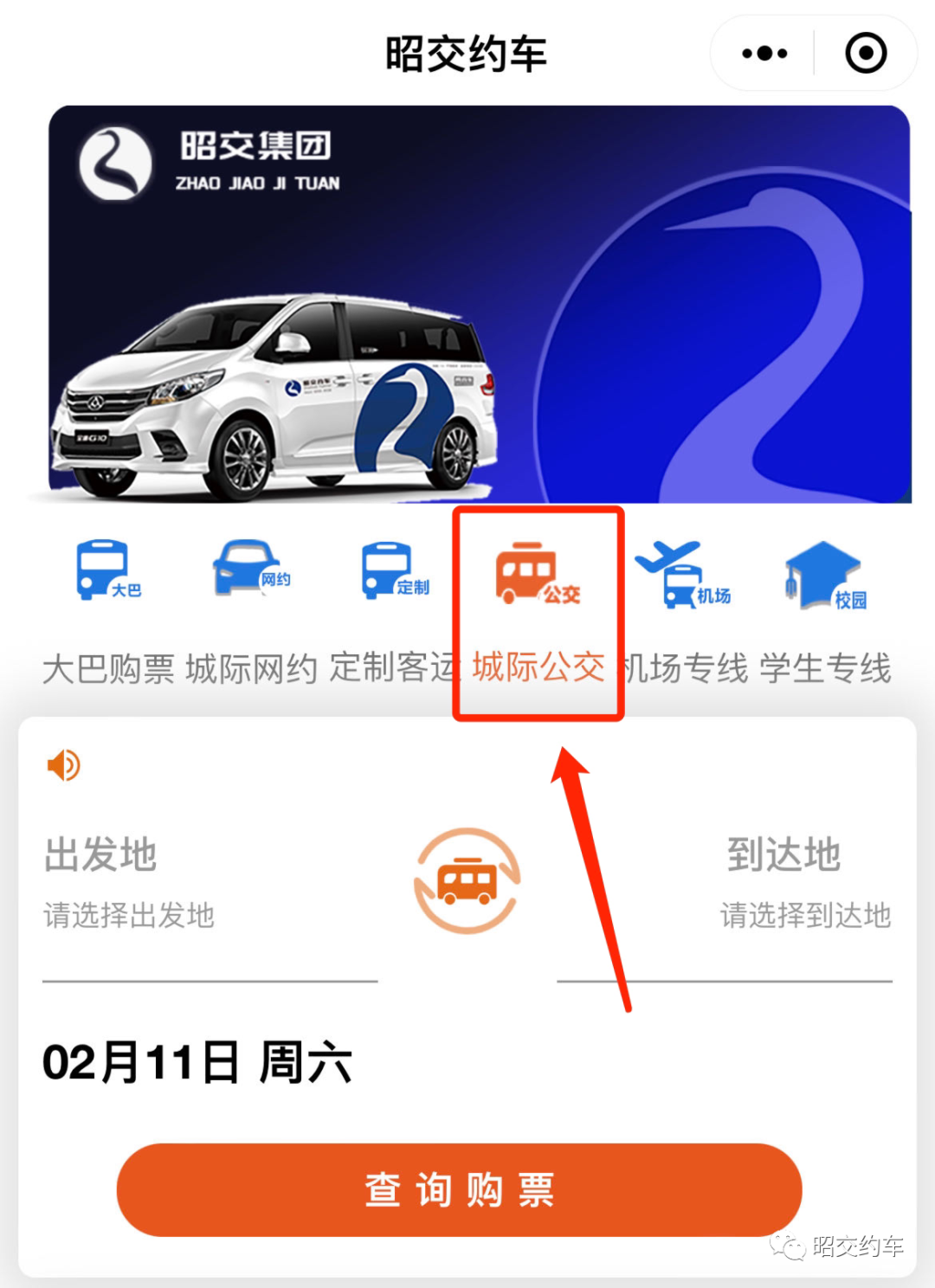
Task: Open the 定制客运 option
Action: [x=394, y=606]
